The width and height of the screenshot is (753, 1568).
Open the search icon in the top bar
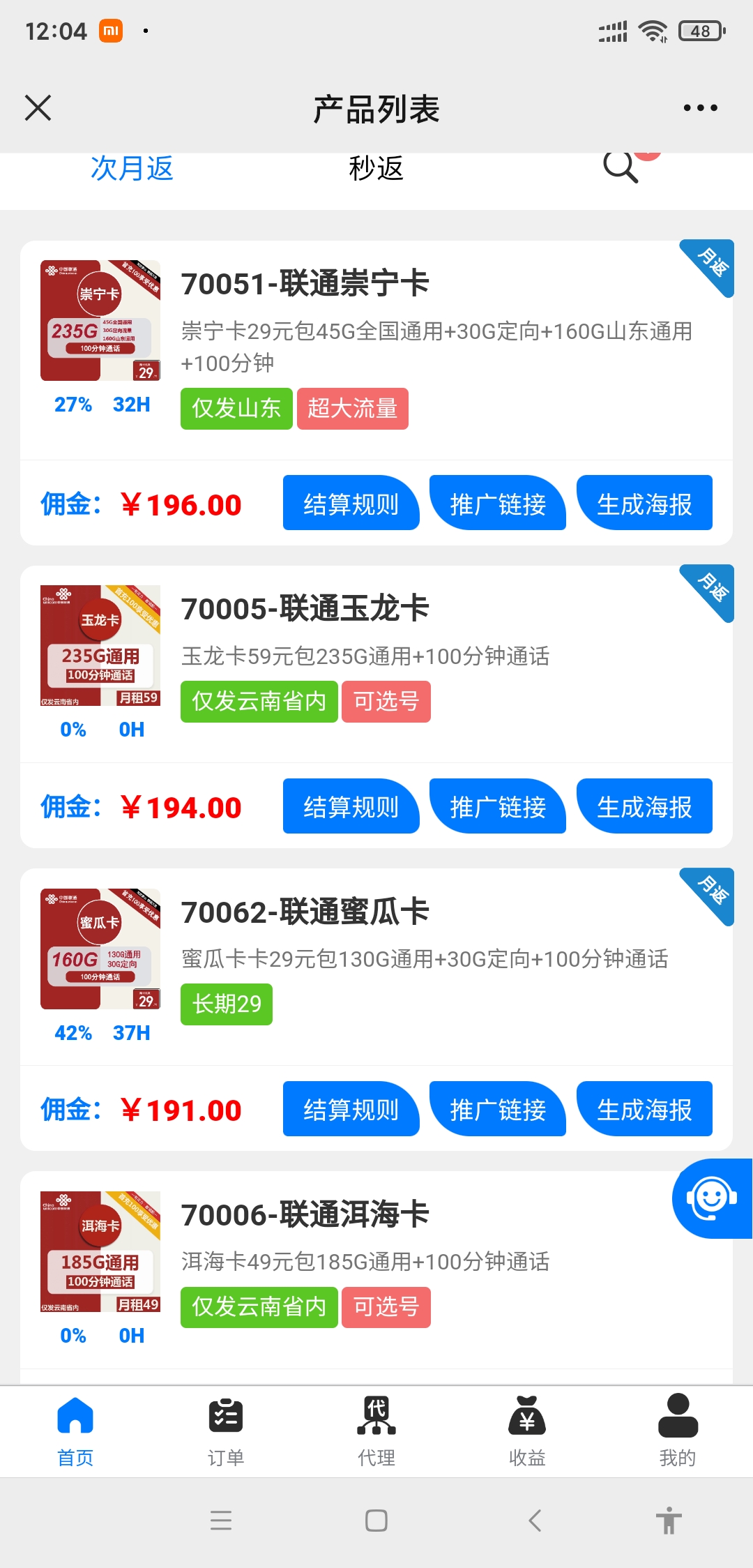[x=618, y=169]
